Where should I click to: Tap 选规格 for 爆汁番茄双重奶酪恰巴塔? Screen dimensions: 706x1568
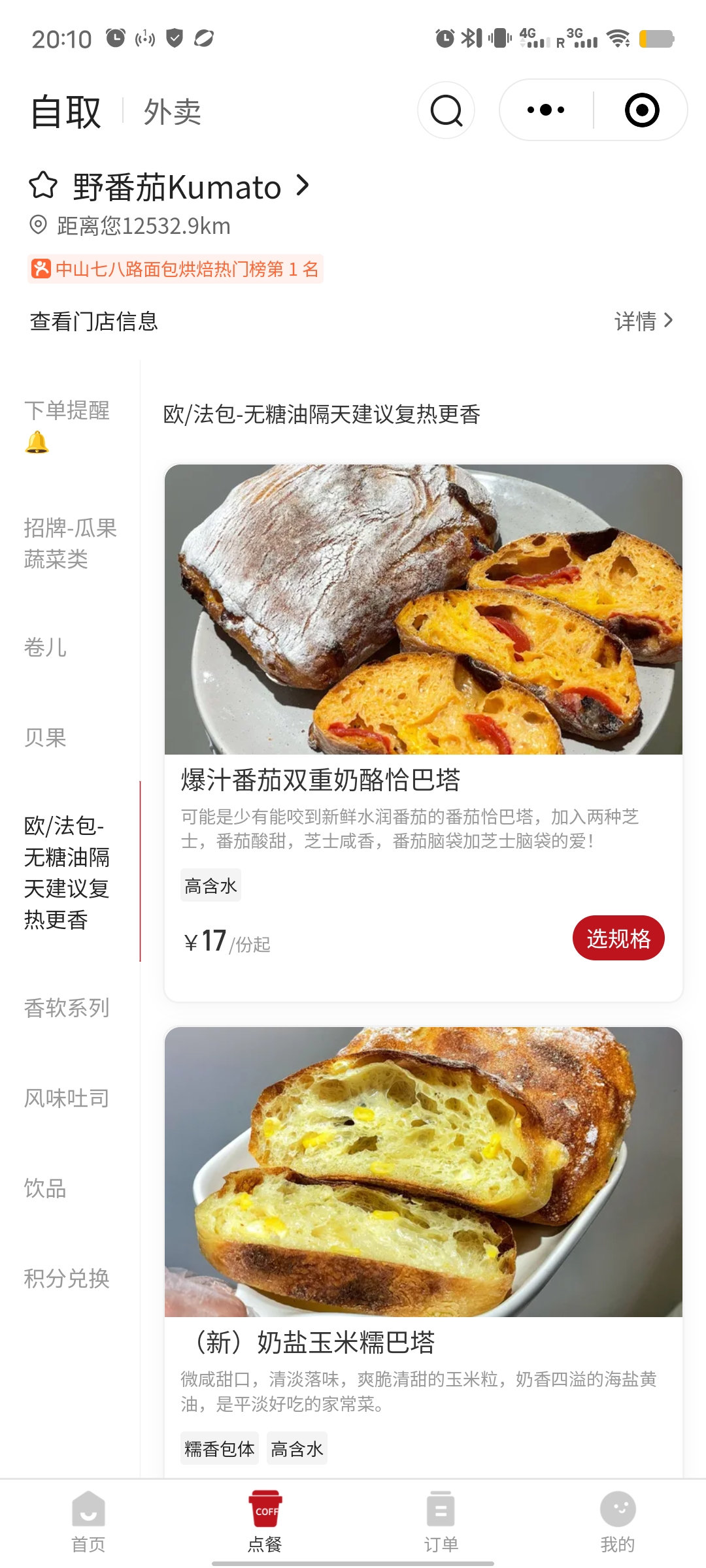618,938
